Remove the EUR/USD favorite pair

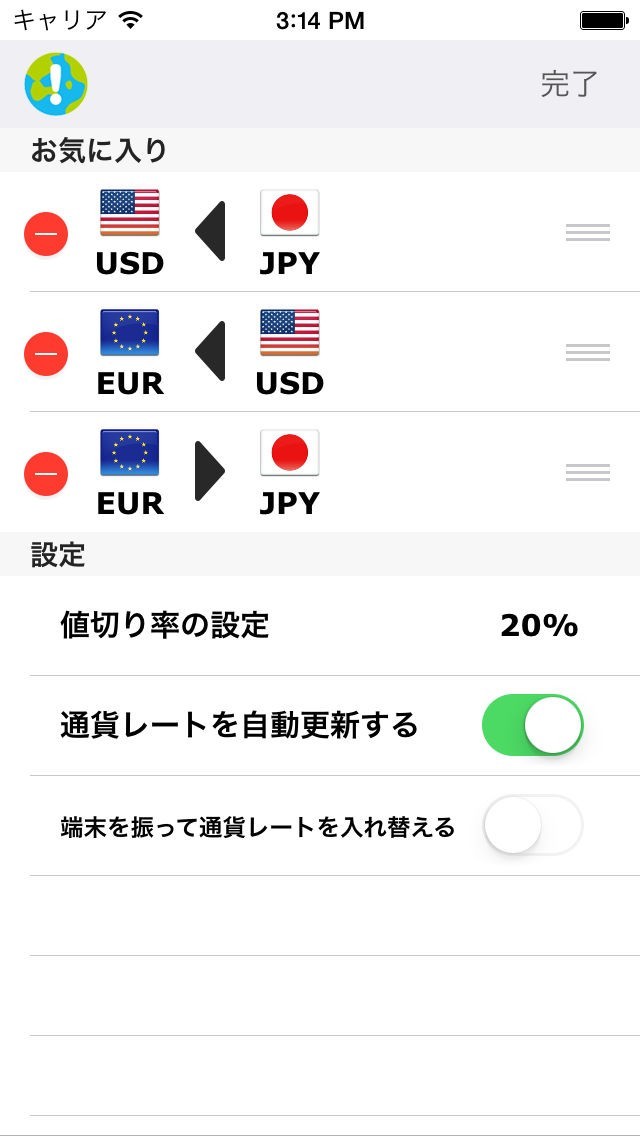pos(46,353)
